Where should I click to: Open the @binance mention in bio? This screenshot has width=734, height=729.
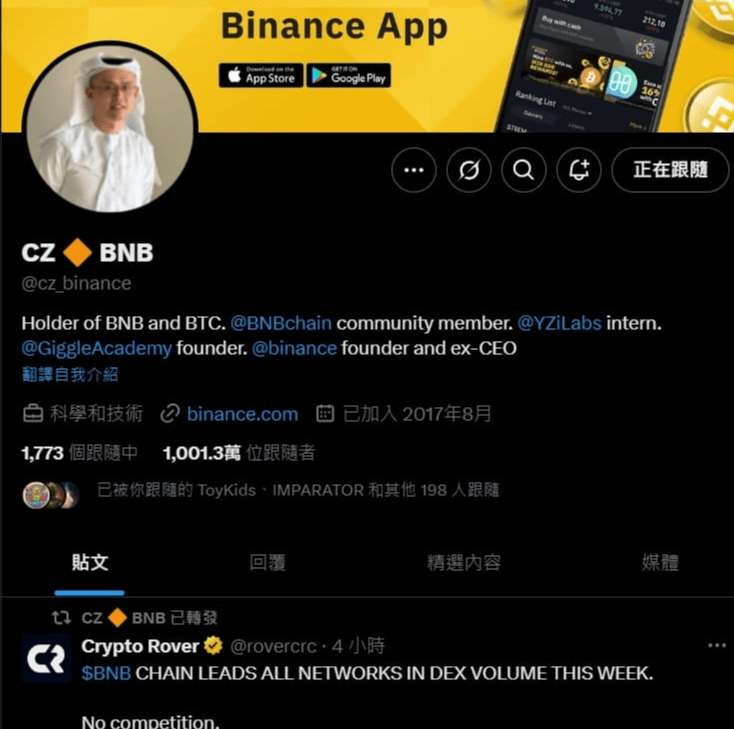click(x=294, y=349)
